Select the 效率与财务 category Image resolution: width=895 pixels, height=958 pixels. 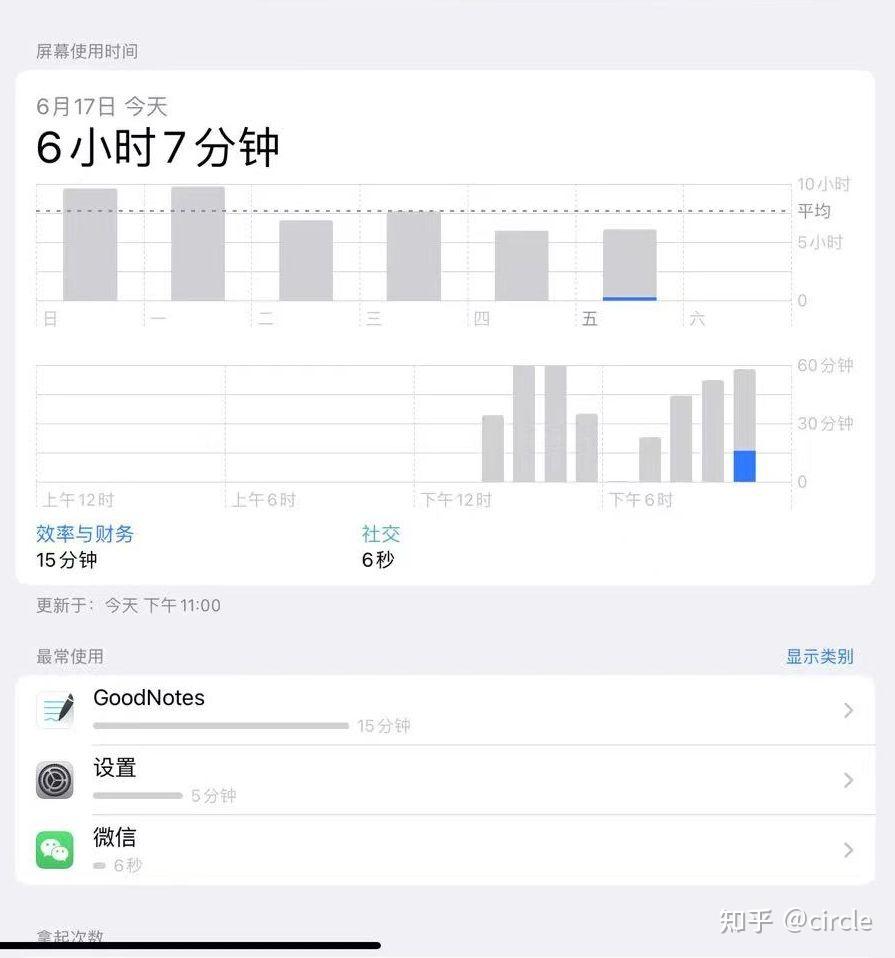[x=85, y=534]
